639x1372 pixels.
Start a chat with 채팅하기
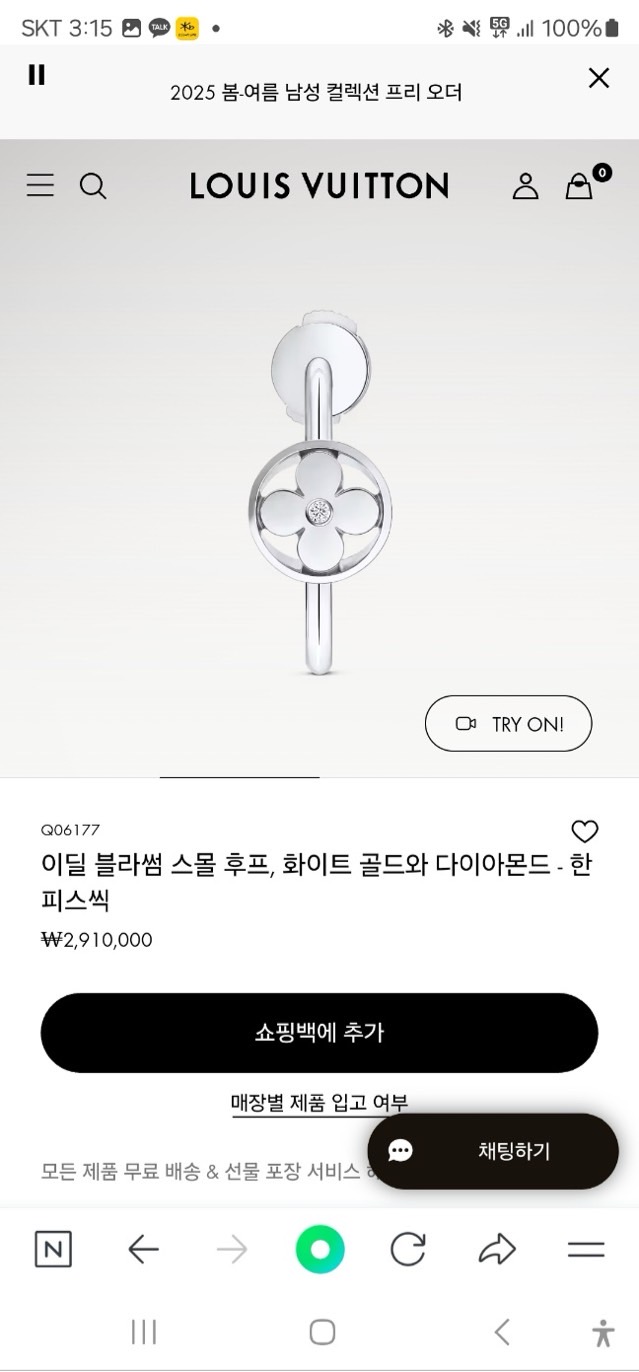pos(492,1151)
